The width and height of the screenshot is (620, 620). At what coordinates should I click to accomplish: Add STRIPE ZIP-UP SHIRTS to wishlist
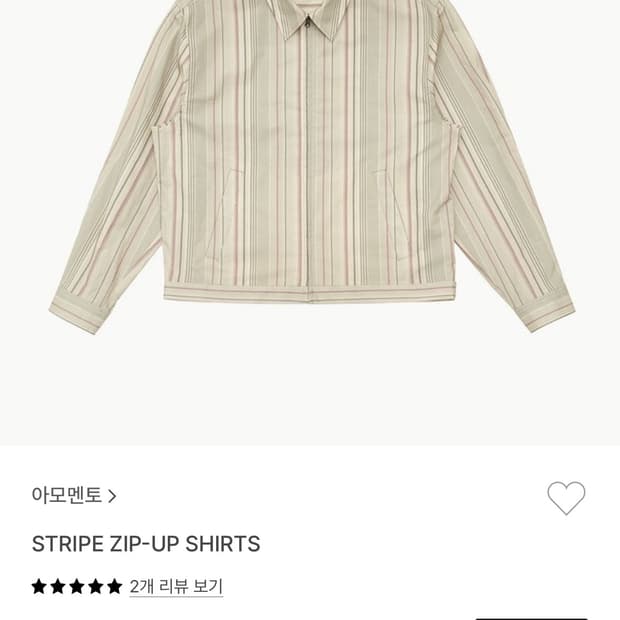[566, 498]
